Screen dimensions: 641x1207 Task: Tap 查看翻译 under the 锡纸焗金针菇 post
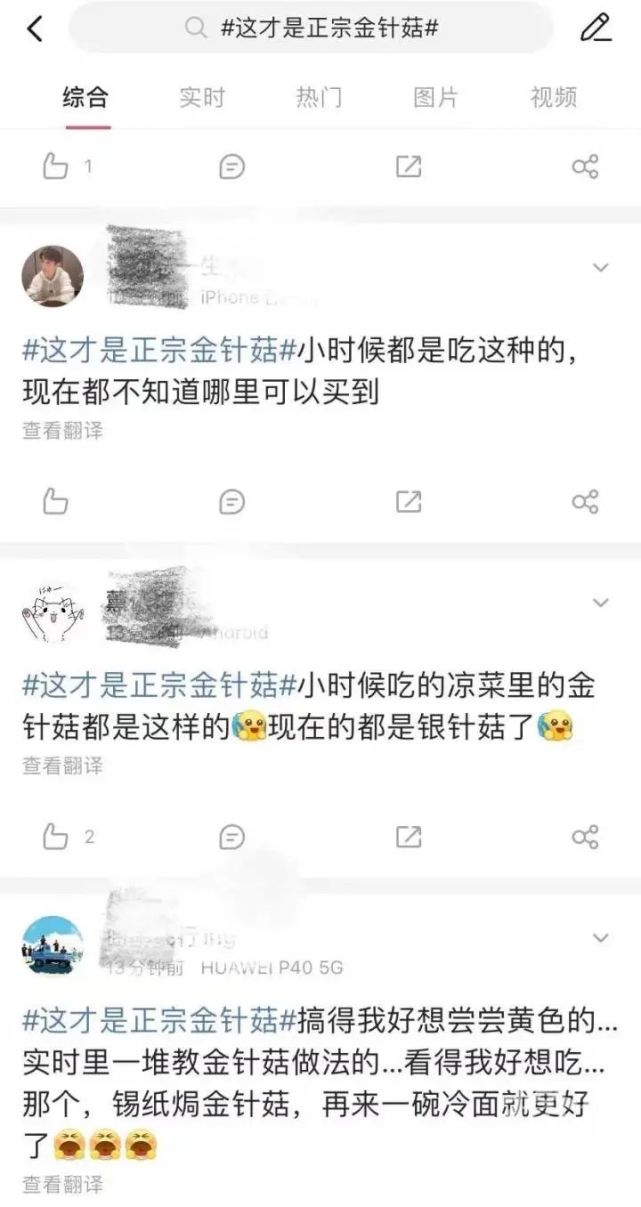tap(62, 1185)
